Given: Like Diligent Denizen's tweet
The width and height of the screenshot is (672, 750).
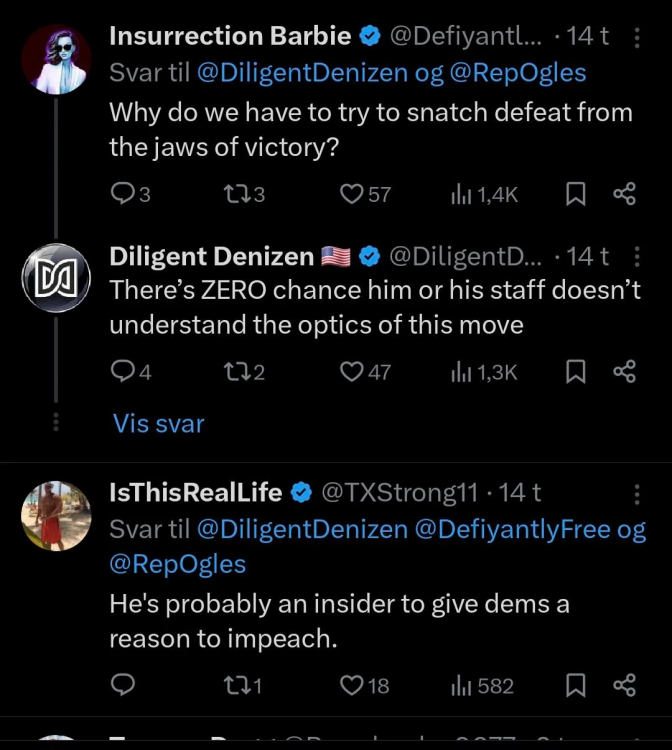Looking at the screenshot, I should point(352,372).
